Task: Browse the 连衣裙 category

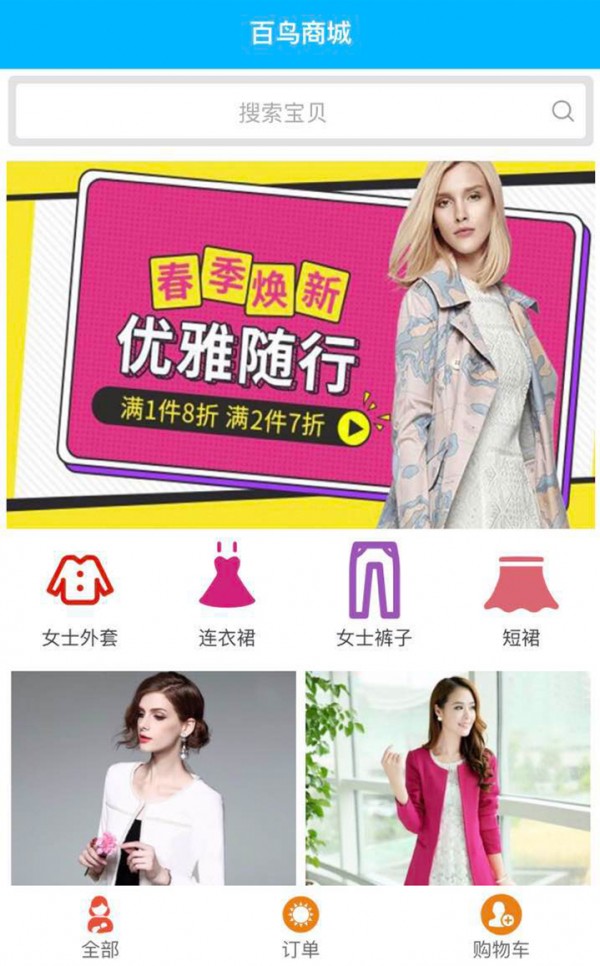Action: 227,595
